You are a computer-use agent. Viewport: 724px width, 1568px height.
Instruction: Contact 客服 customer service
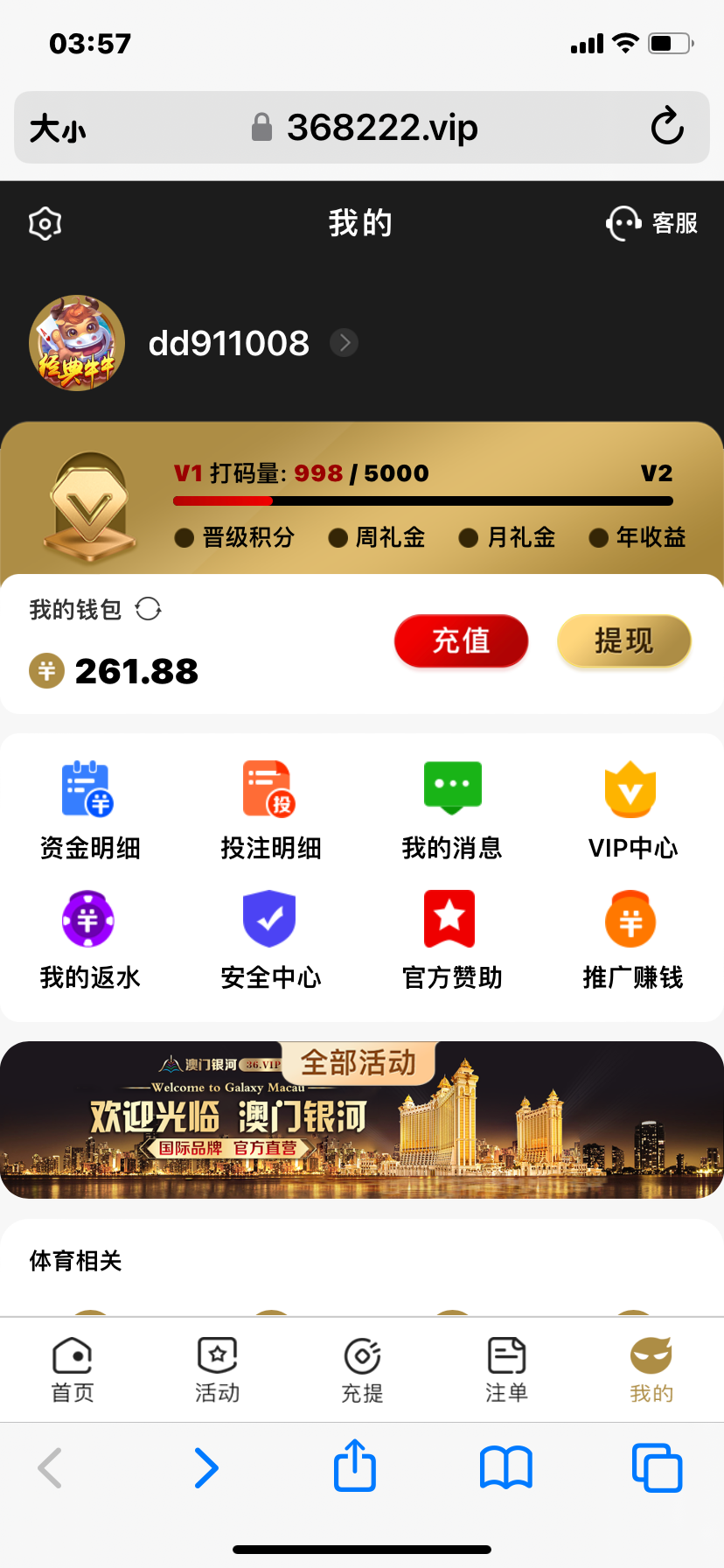coord(652,224)
